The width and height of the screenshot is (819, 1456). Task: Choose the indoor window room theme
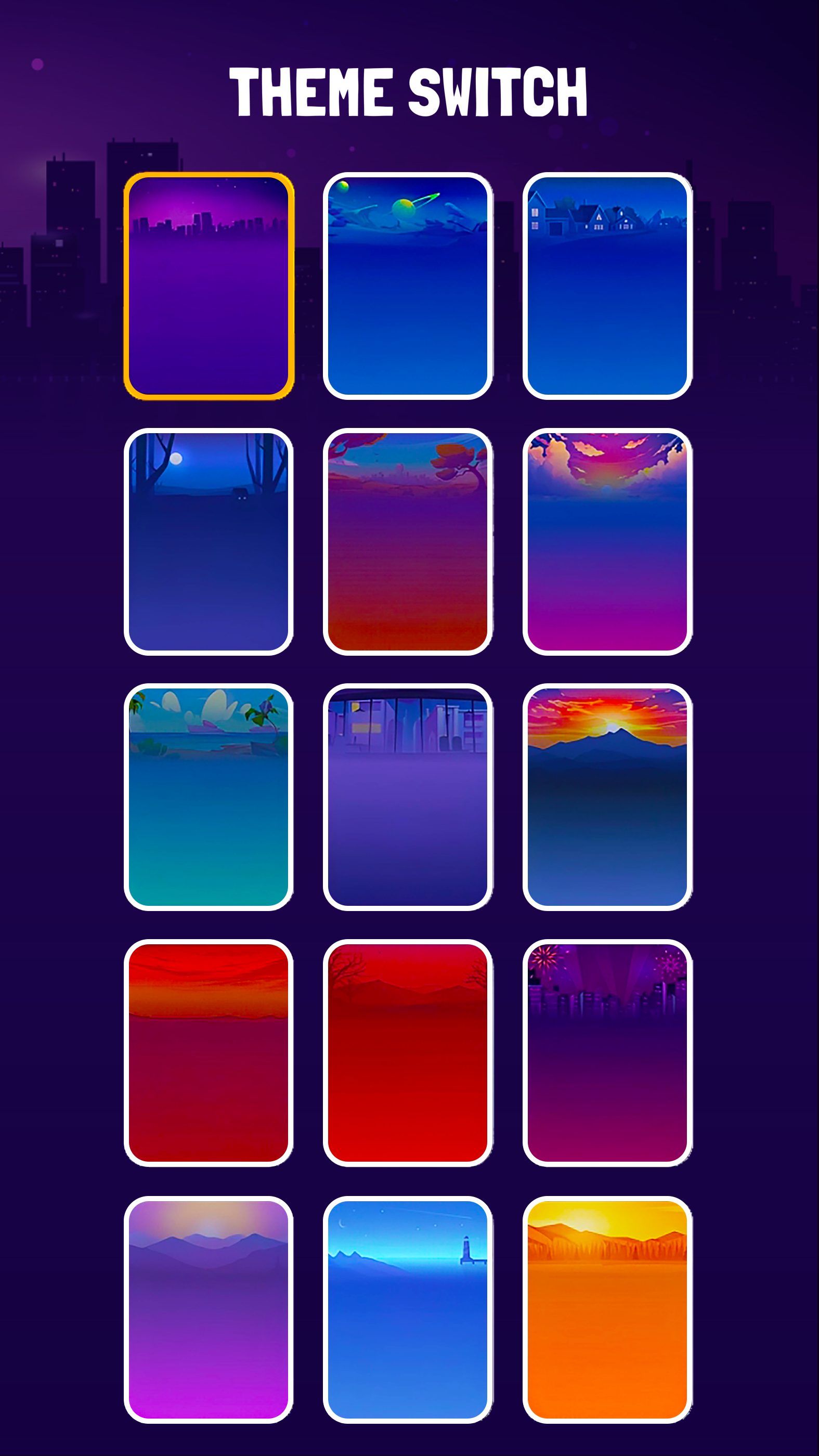pos(408,797)
